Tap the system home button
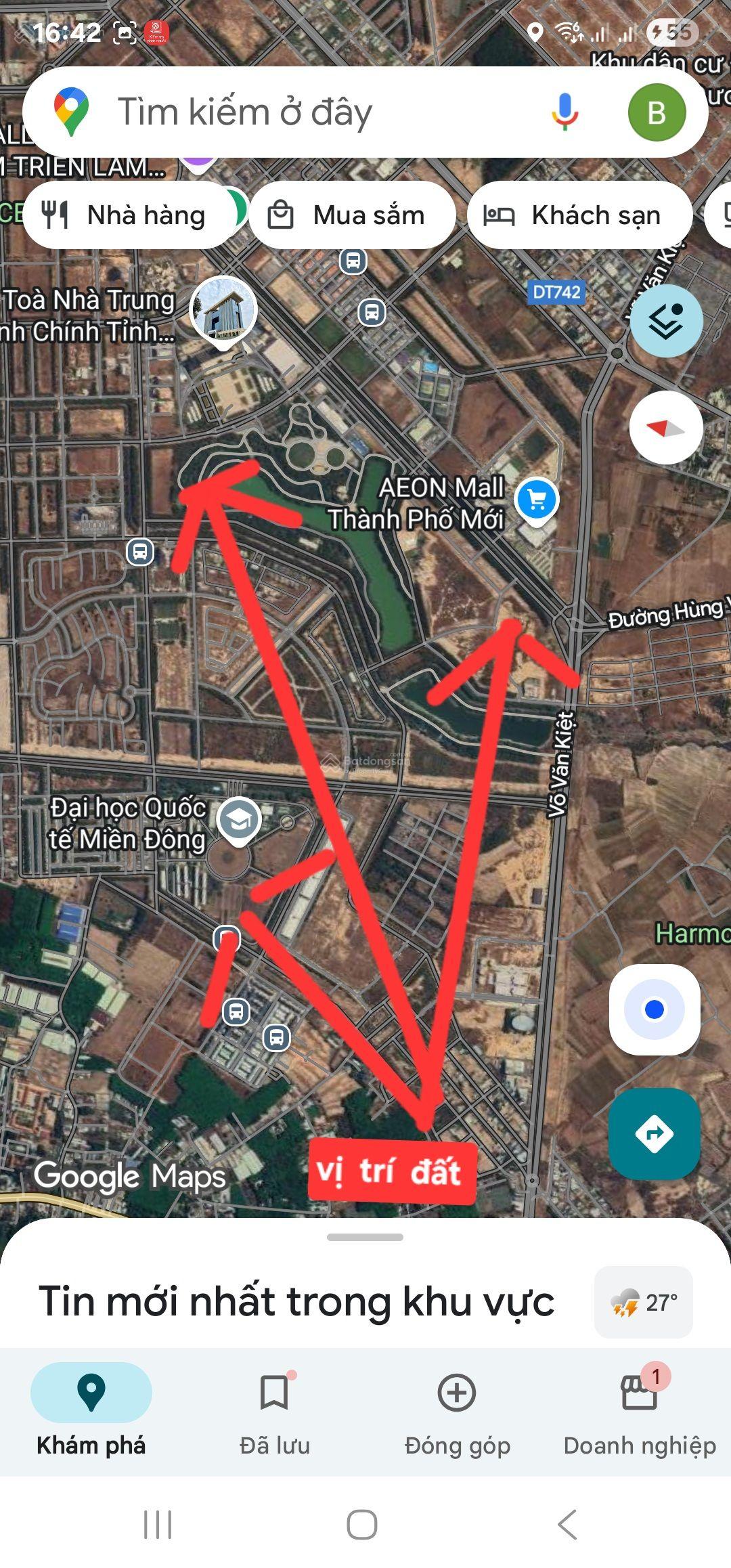The height and width of the screenshot is (1568, 731). (x=362, y=1525)
